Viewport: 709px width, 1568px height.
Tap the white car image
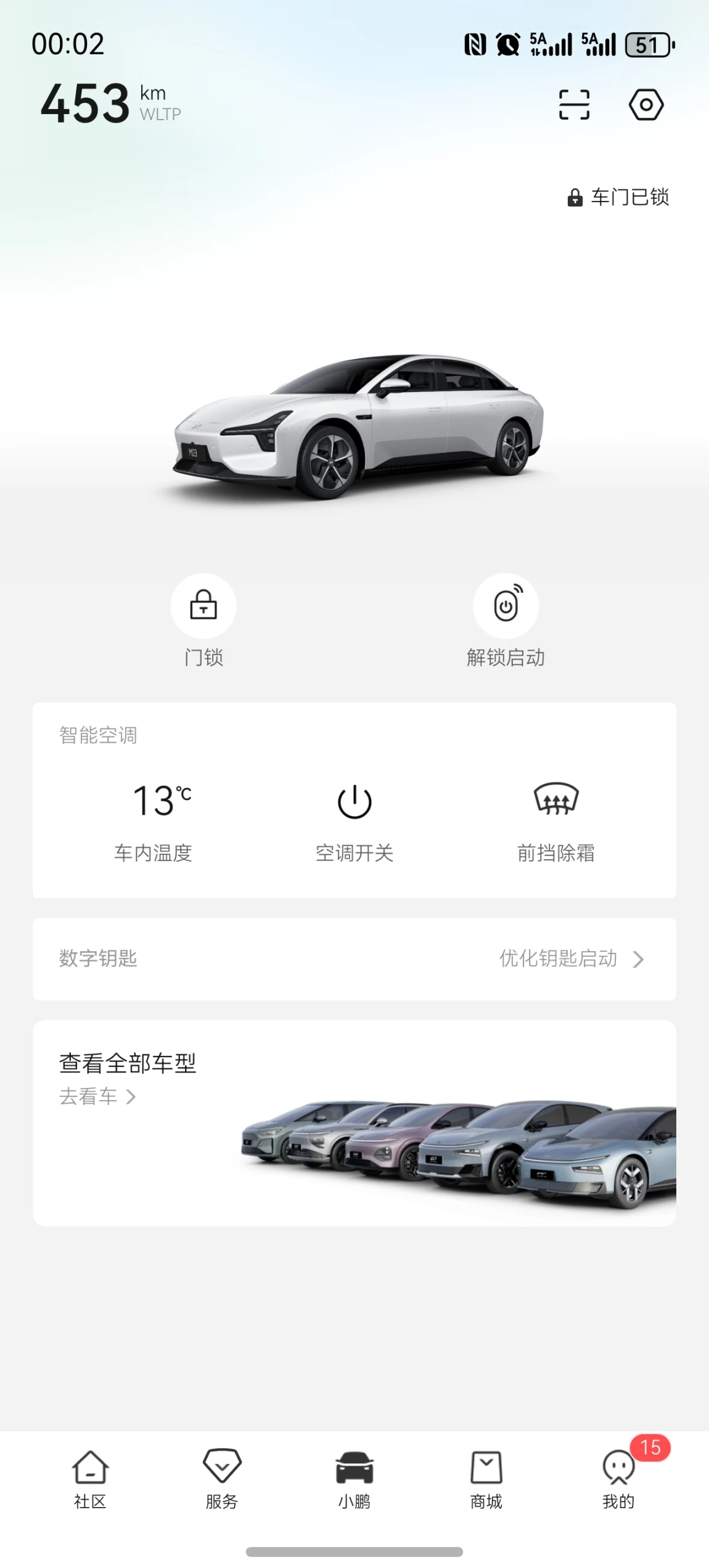pos(358,425)
